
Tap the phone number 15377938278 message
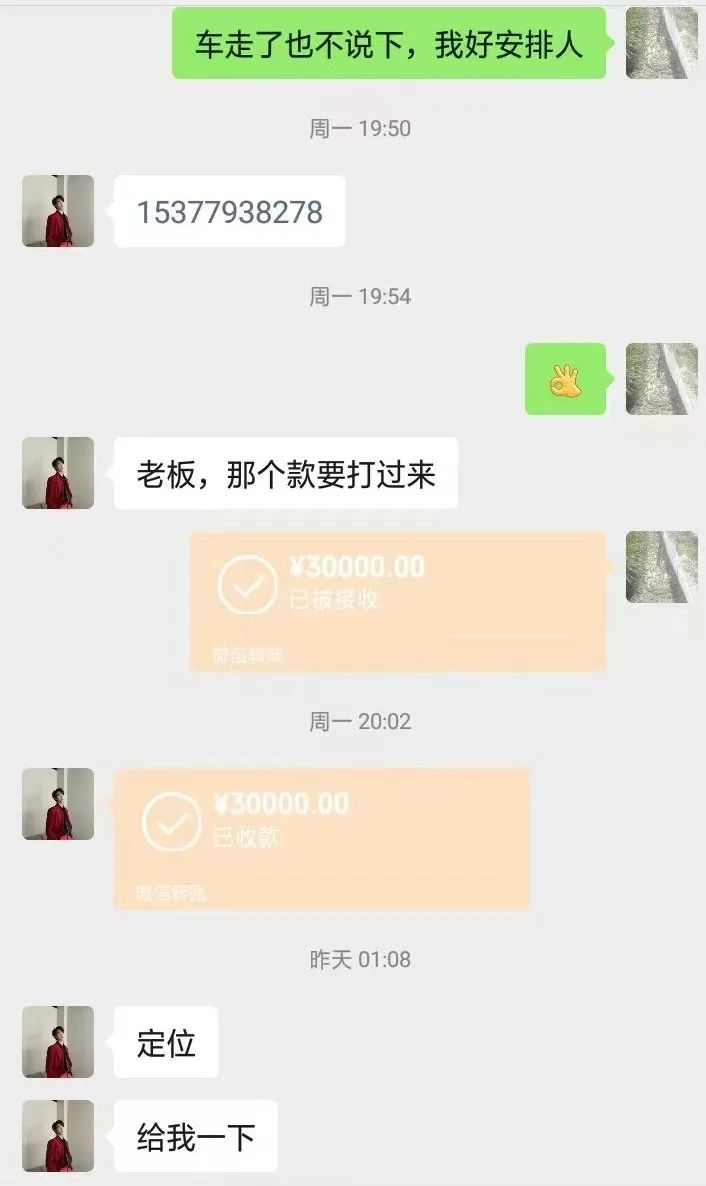click(229, 211)
